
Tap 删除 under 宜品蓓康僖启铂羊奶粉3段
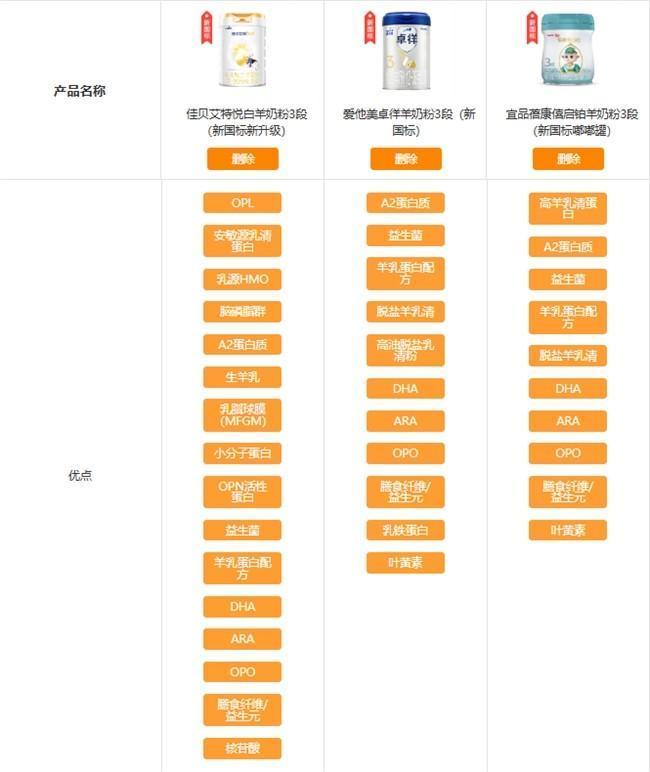[568, 159]
